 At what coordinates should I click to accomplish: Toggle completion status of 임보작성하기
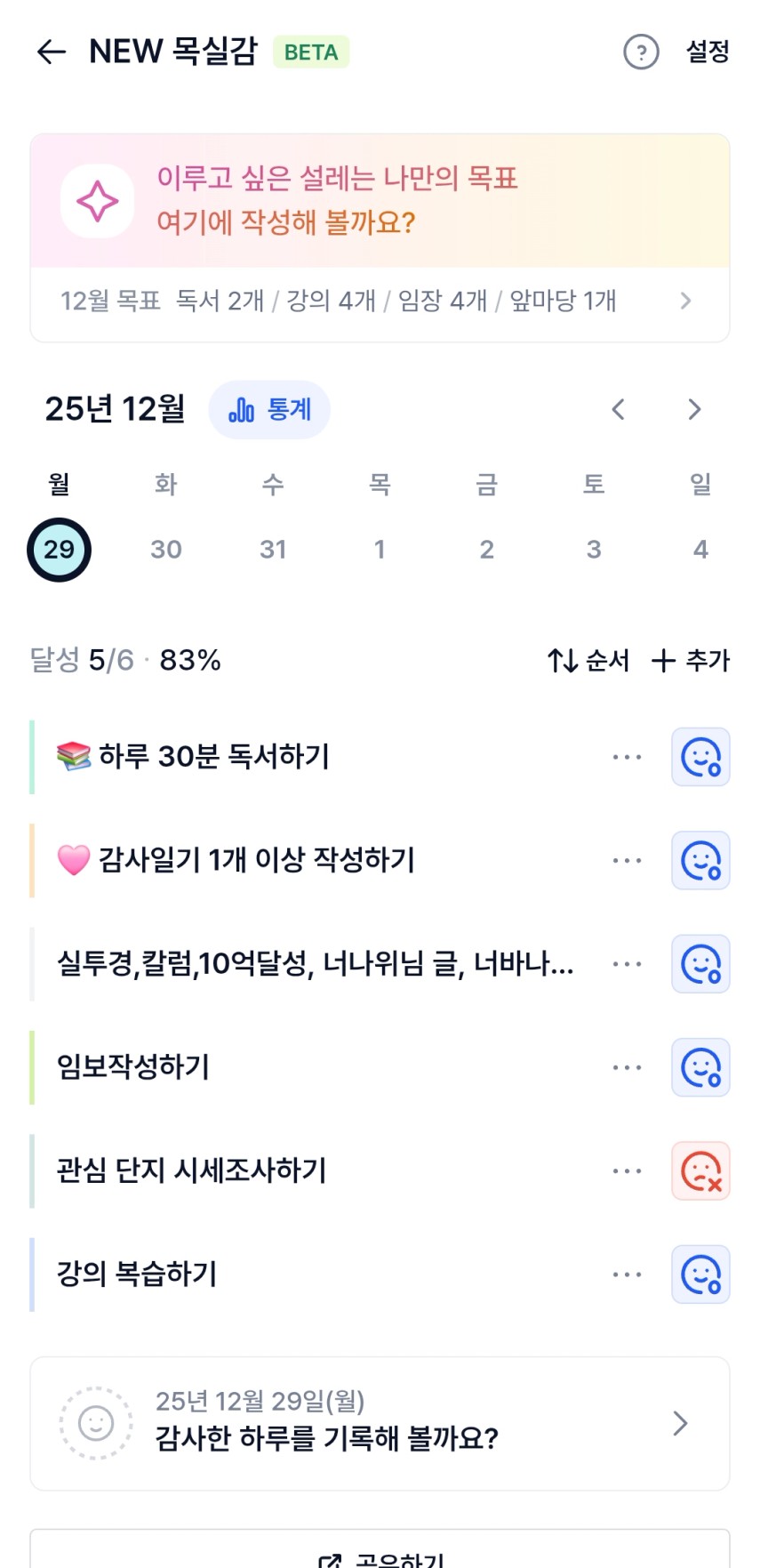pyautogui.click(x=700, y=1067)
